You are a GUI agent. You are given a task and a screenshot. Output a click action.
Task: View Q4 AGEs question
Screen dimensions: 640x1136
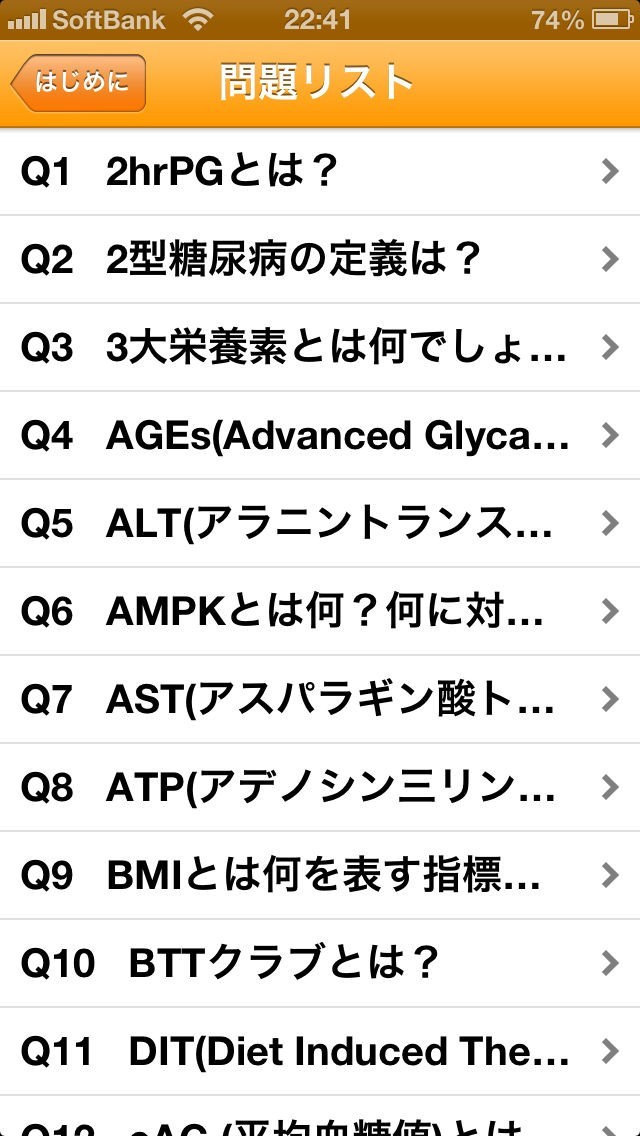(x=320, y=436)
